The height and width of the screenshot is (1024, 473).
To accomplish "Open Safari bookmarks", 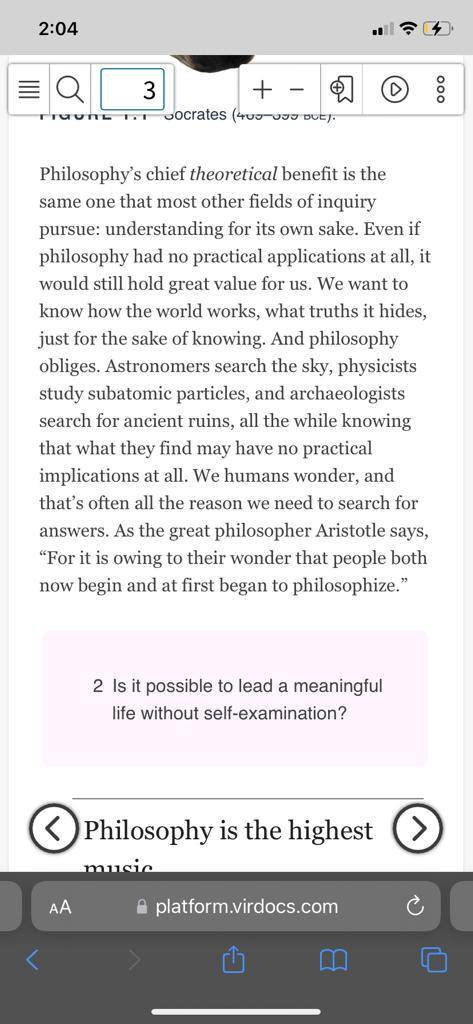I will point(333,960).
